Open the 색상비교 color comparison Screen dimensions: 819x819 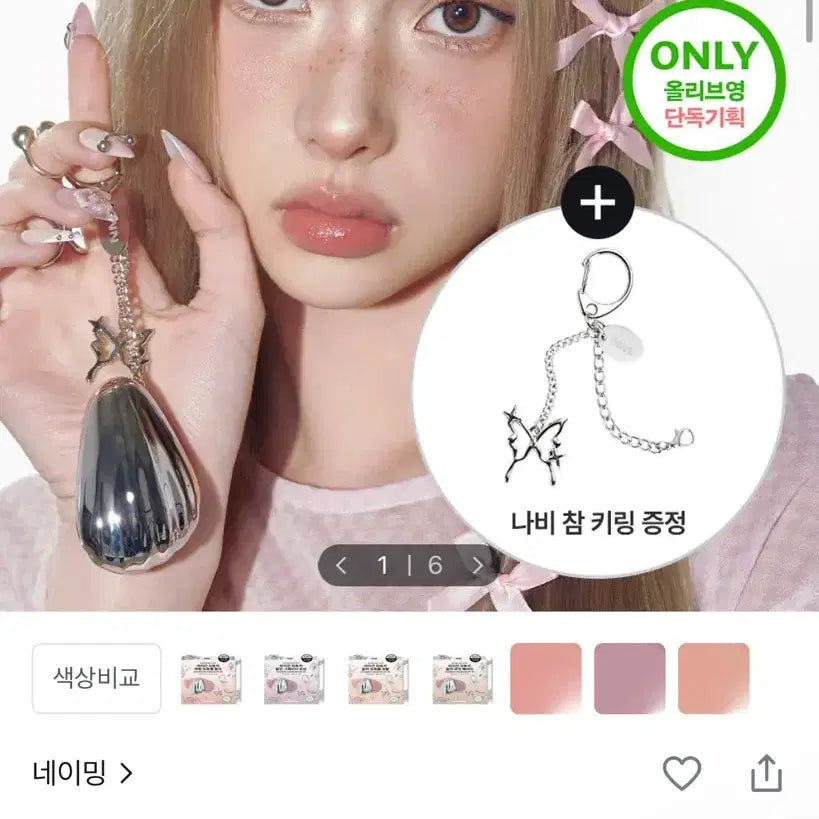tap(96, 678)
